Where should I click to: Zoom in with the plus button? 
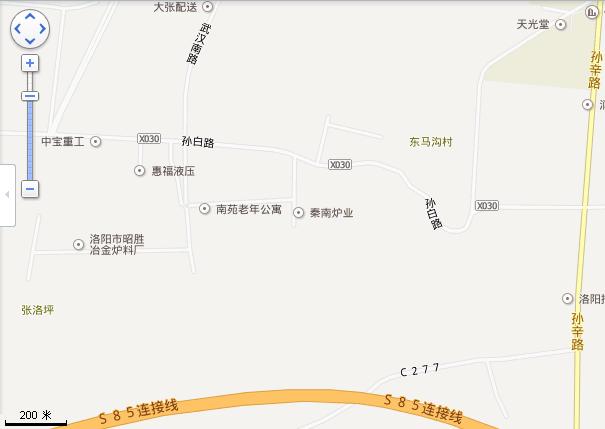(30, 63)
